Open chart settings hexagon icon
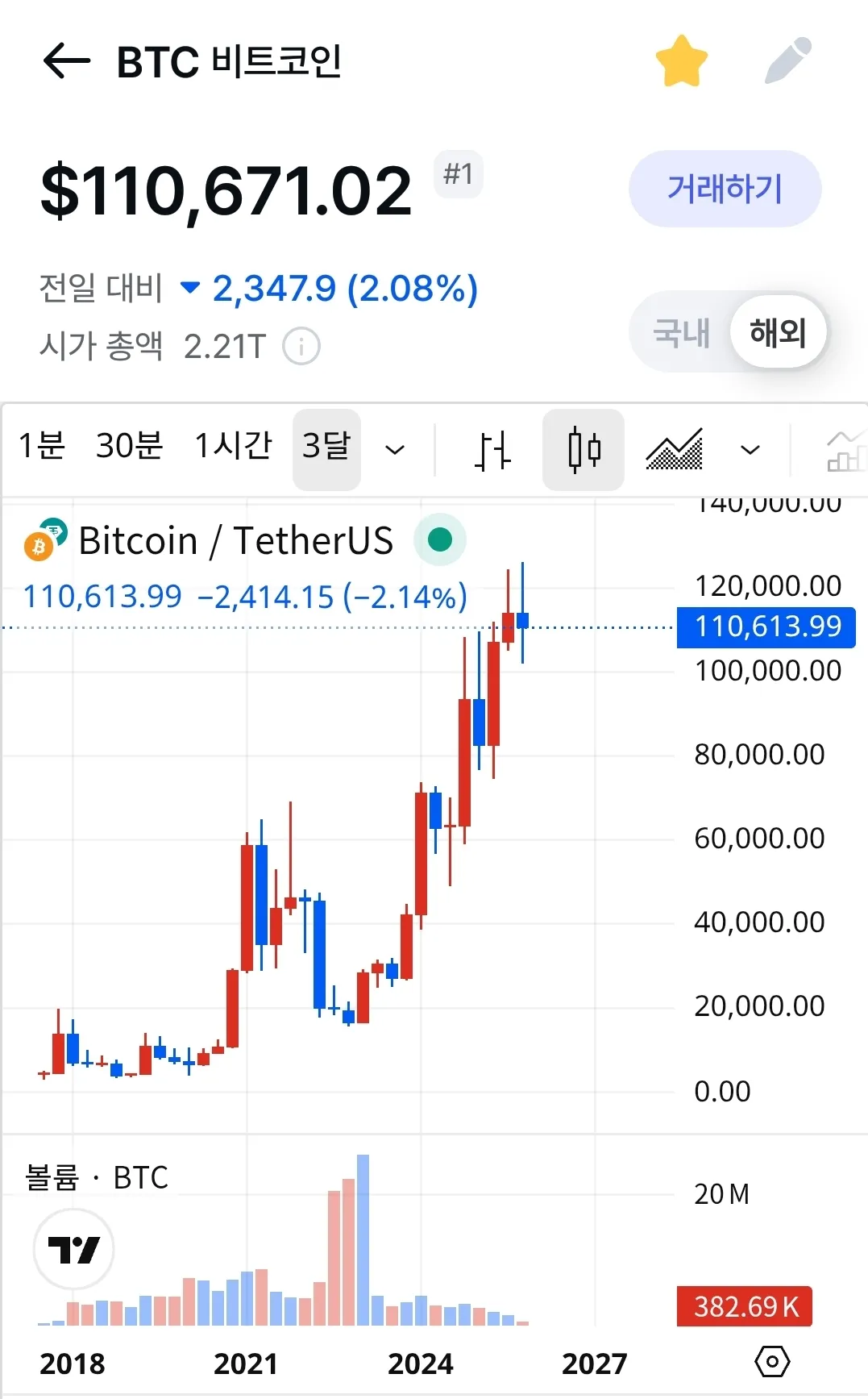Image resolution: width=868 pixels, height=1399 pixels. click(772, 1362)
